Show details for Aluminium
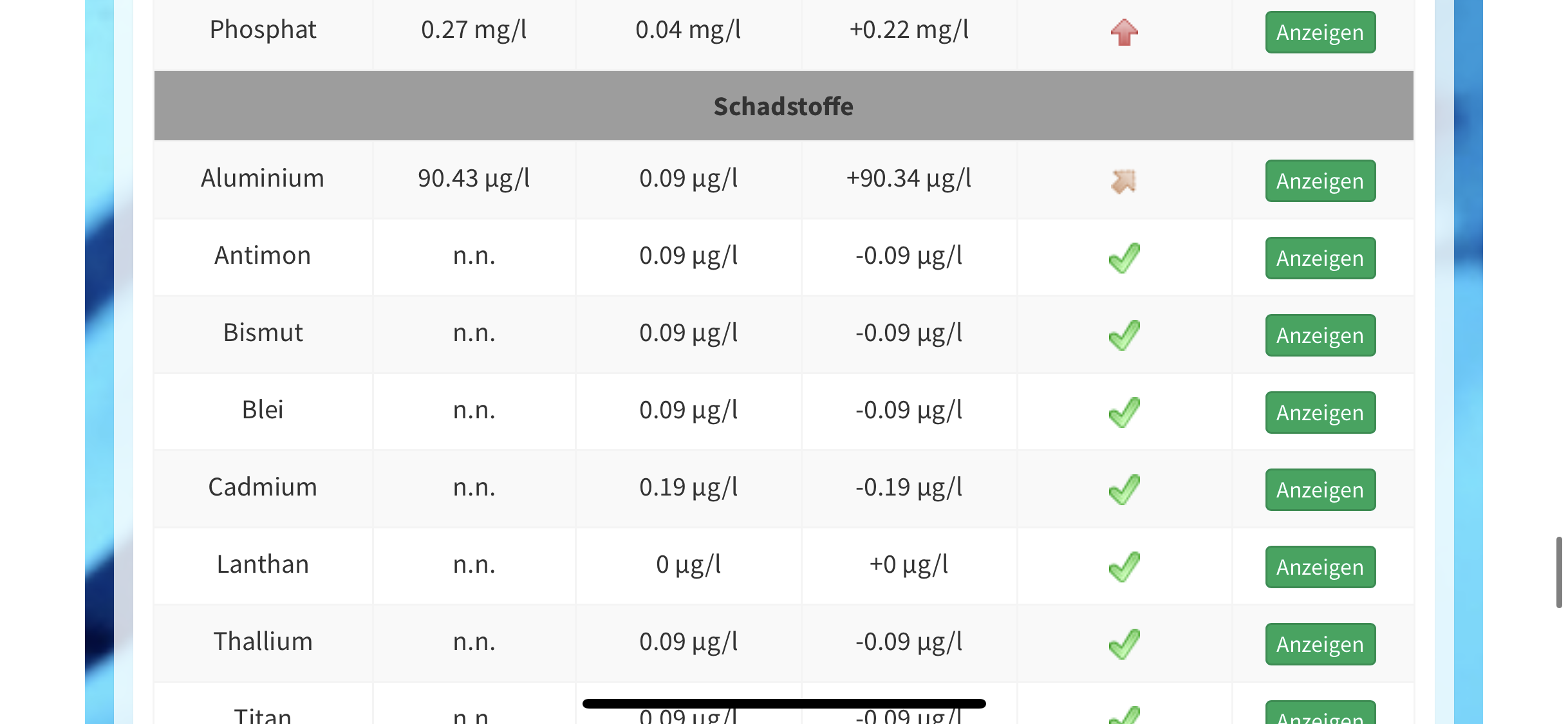Screen dimensions: 1568x724 point(1320,181)
